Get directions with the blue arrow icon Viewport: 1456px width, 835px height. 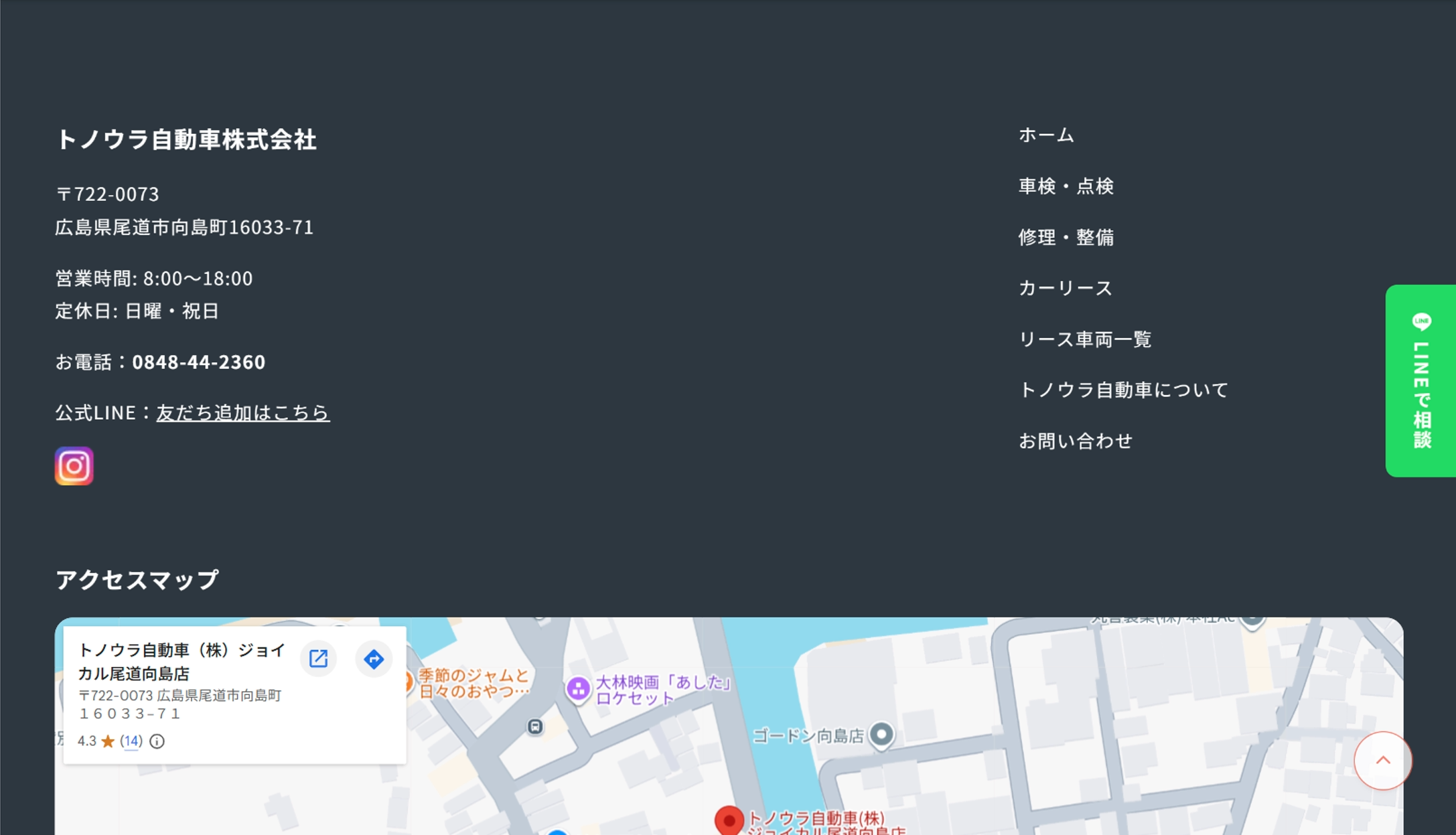(x=374, y=659)
